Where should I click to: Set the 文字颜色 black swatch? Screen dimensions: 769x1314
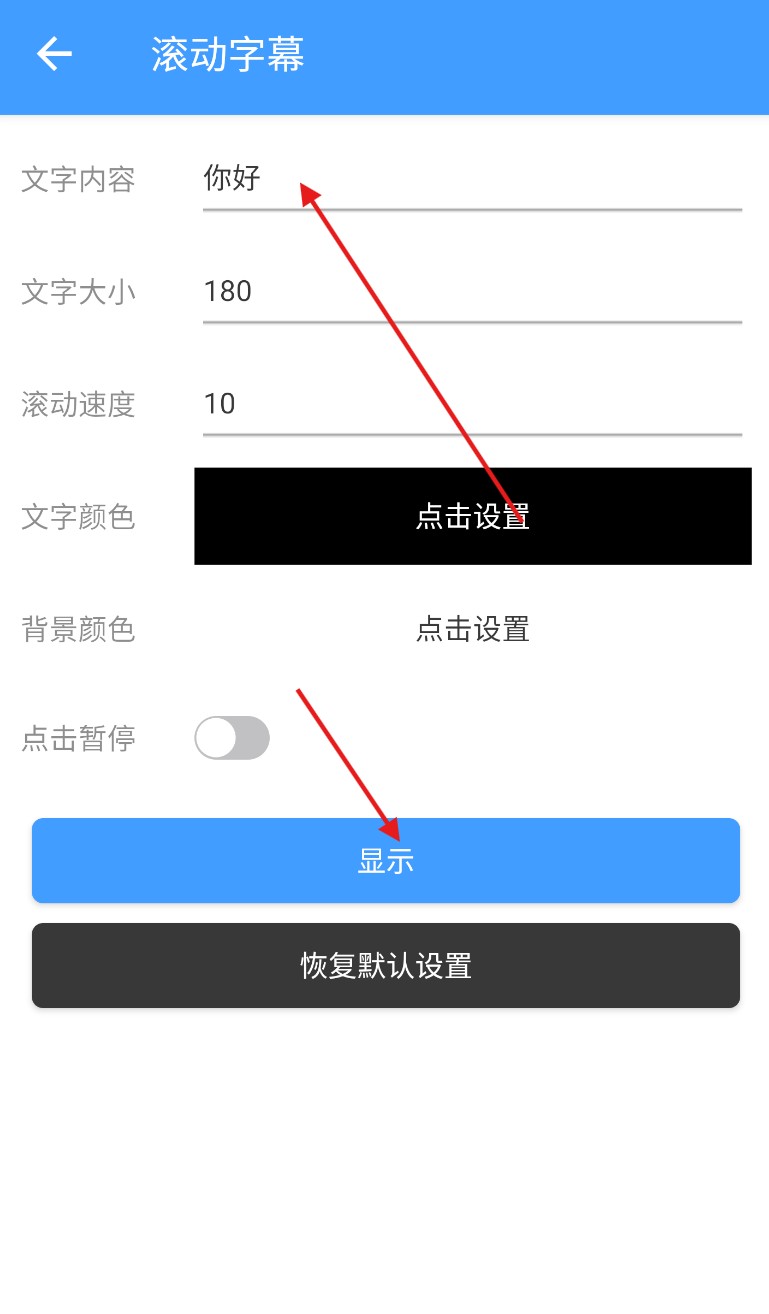472,516
